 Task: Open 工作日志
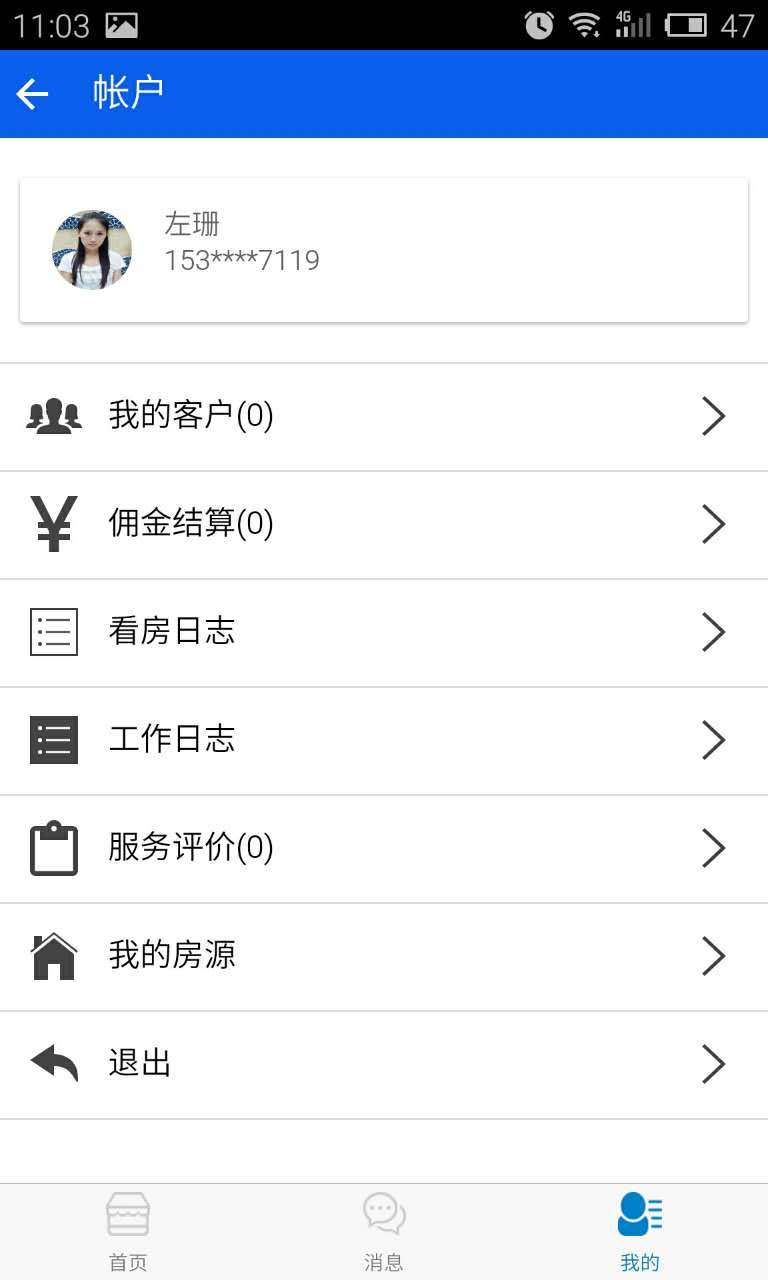[x=384, y=740]
